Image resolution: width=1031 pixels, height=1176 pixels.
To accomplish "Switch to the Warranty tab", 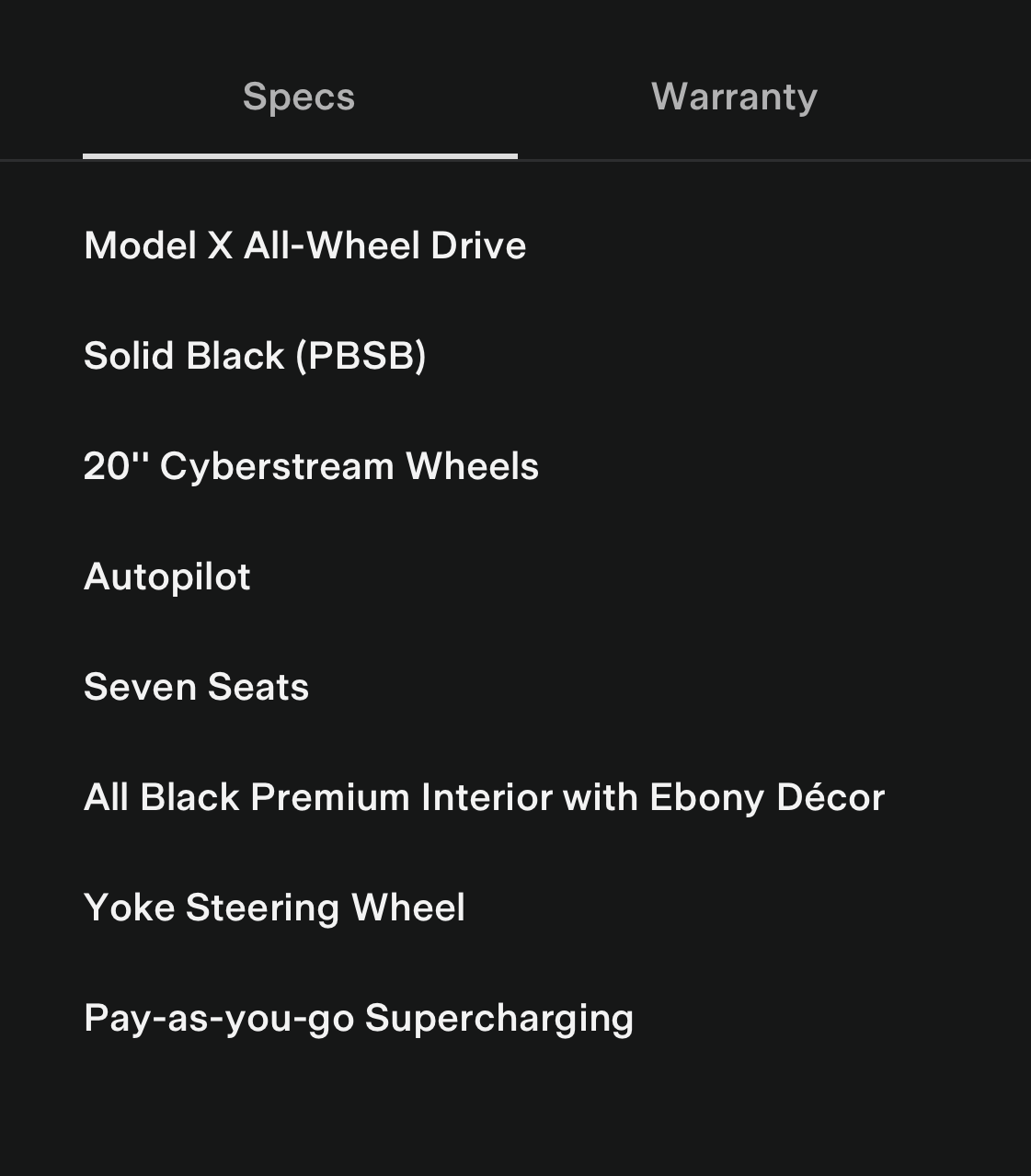I will (734, 97).
